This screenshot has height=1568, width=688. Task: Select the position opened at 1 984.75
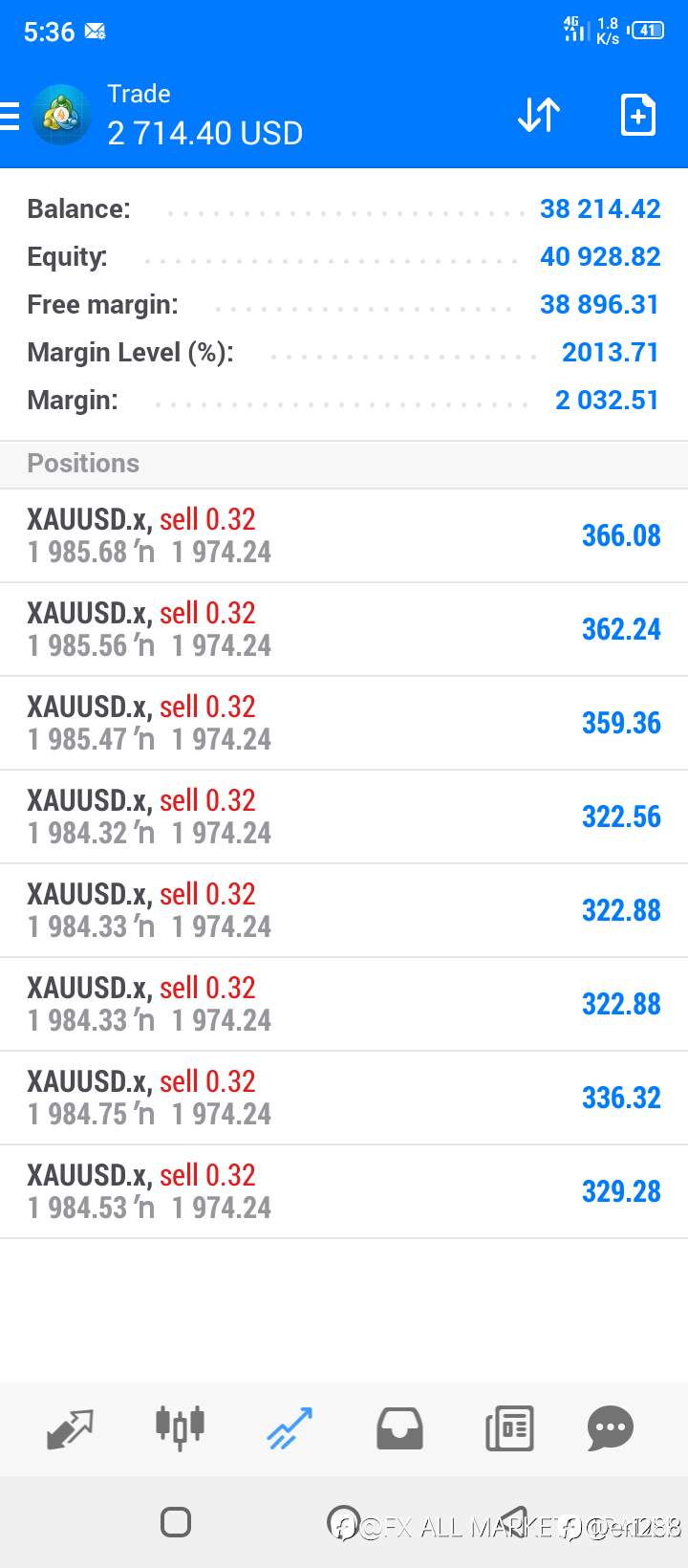click(344, 1098)
